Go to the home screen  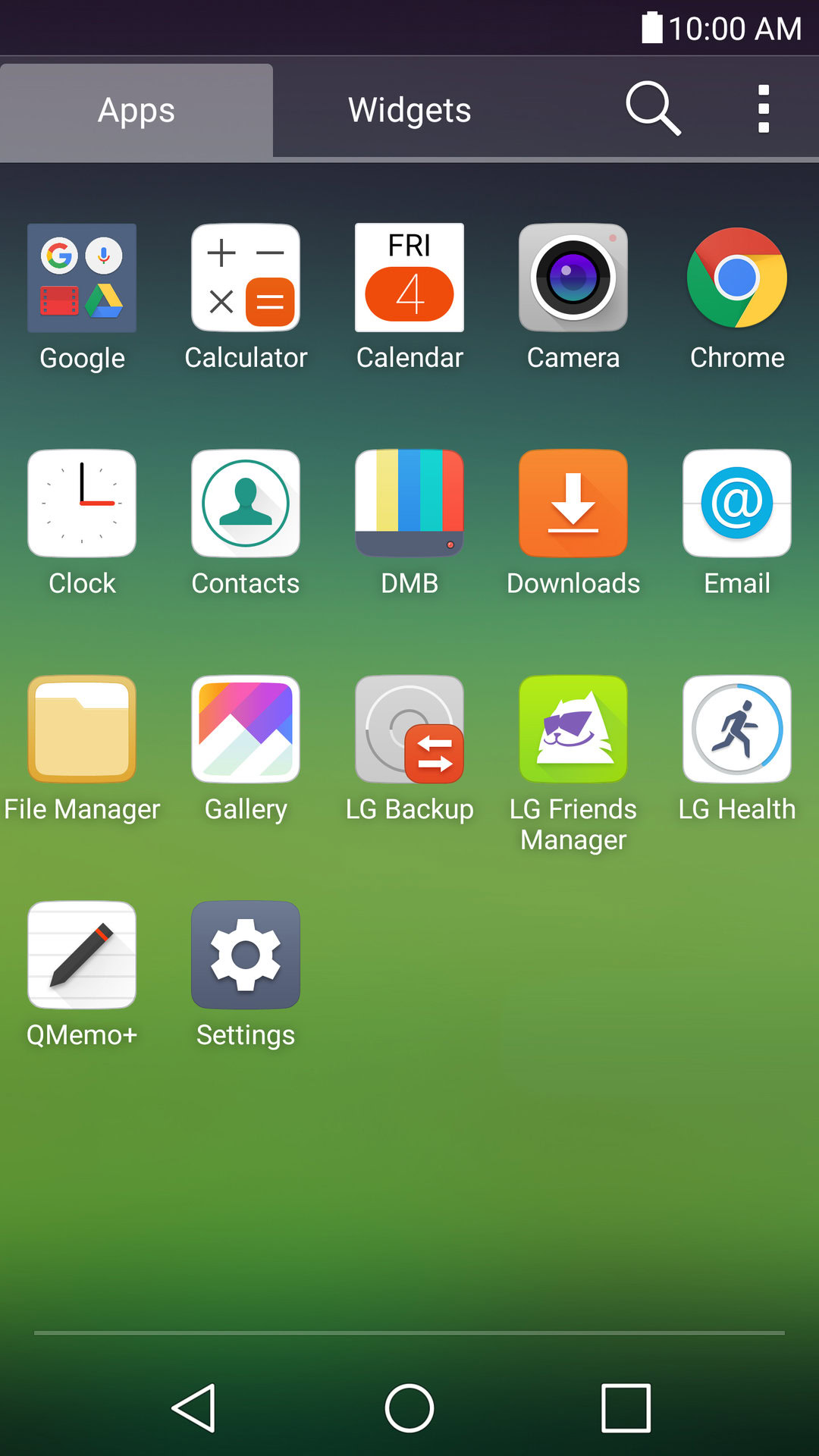coord(409,1408)
